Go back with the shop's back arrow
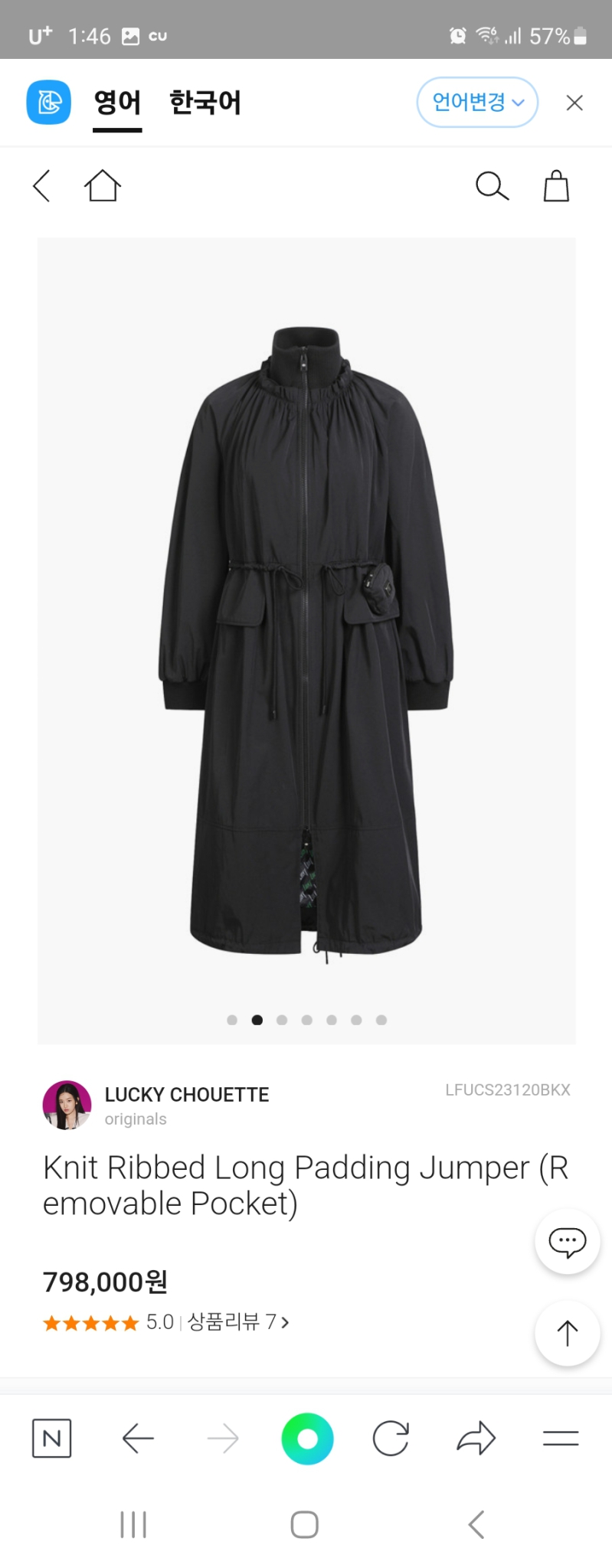 (42, 186)
